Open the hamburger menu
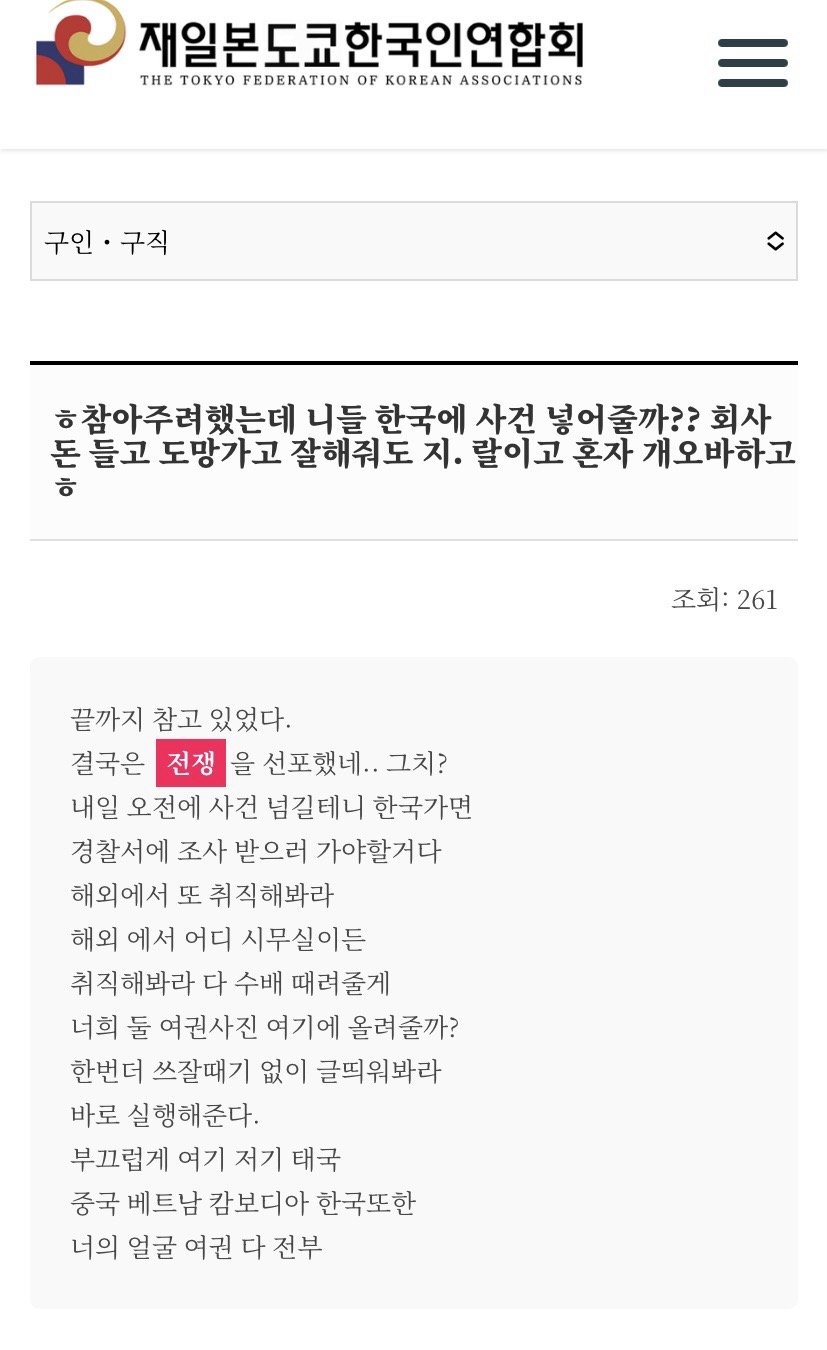827x1350 pixels. pyautogui.click(x=752, y=63)
